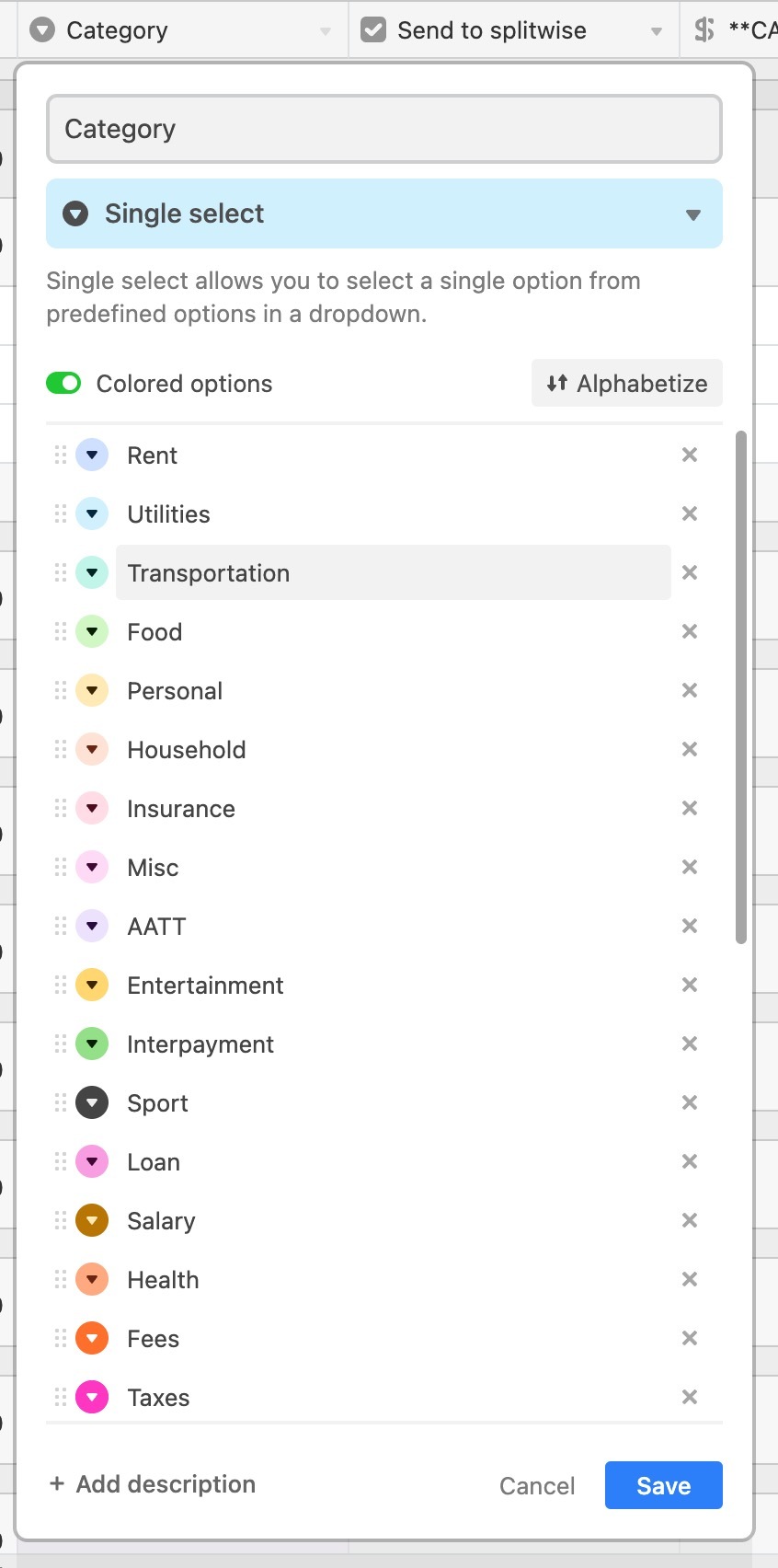This screenshot has height=1568, width=778.
Task: Save the Category field settings
Action: coord(663,1485)
